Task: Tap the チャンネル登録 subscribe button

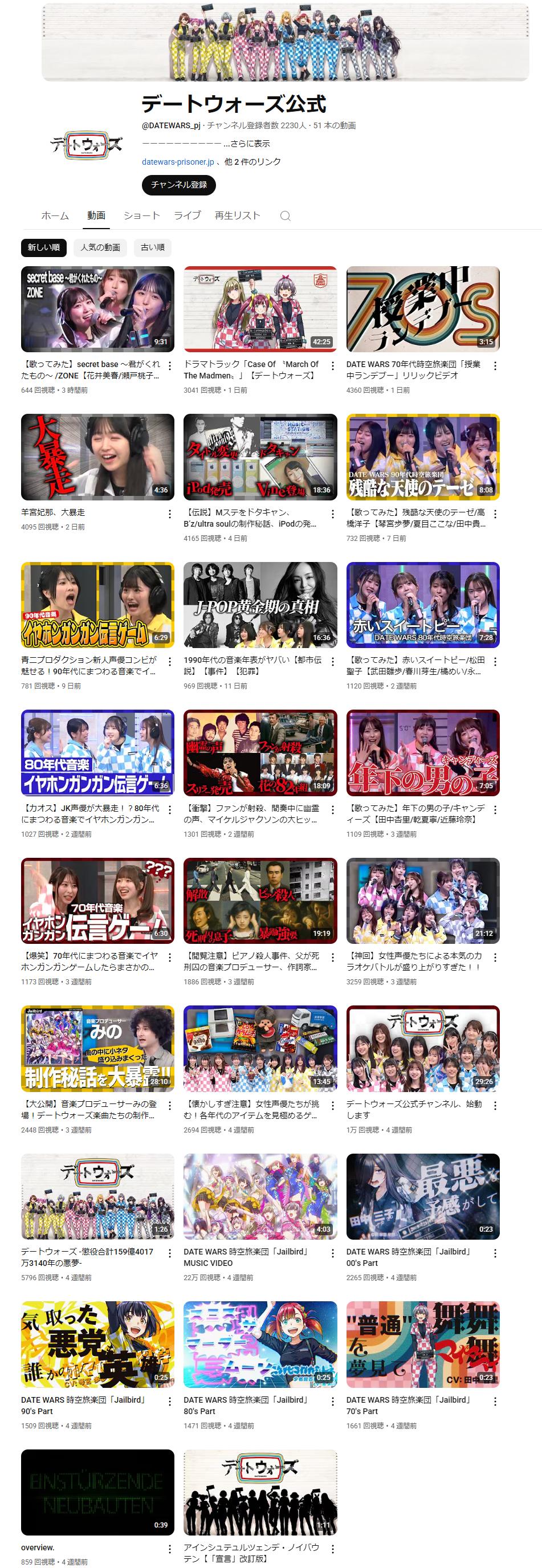Action: (178, 185)
